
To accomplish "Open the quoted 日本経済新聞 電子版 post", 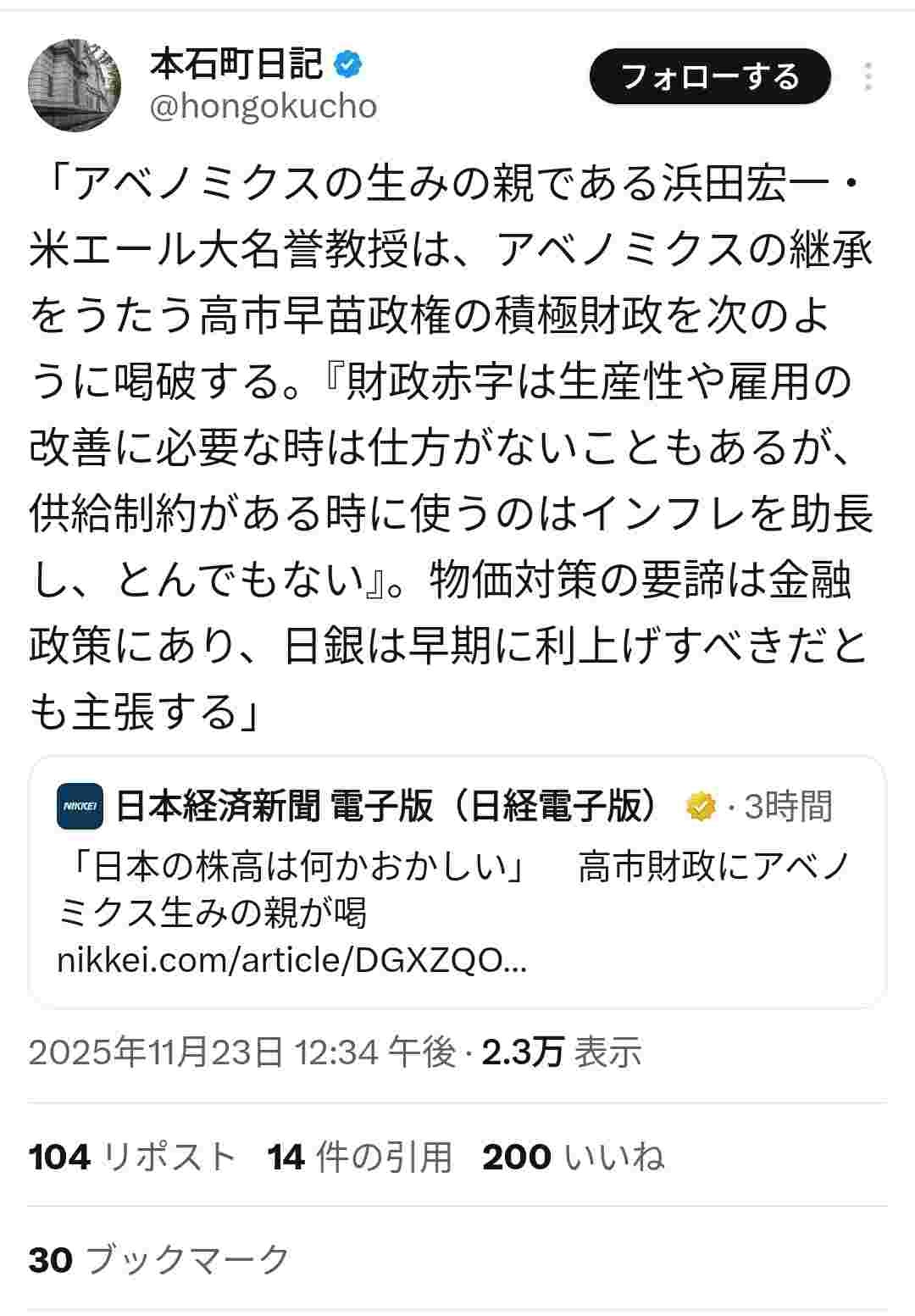I will pos(457,881).
